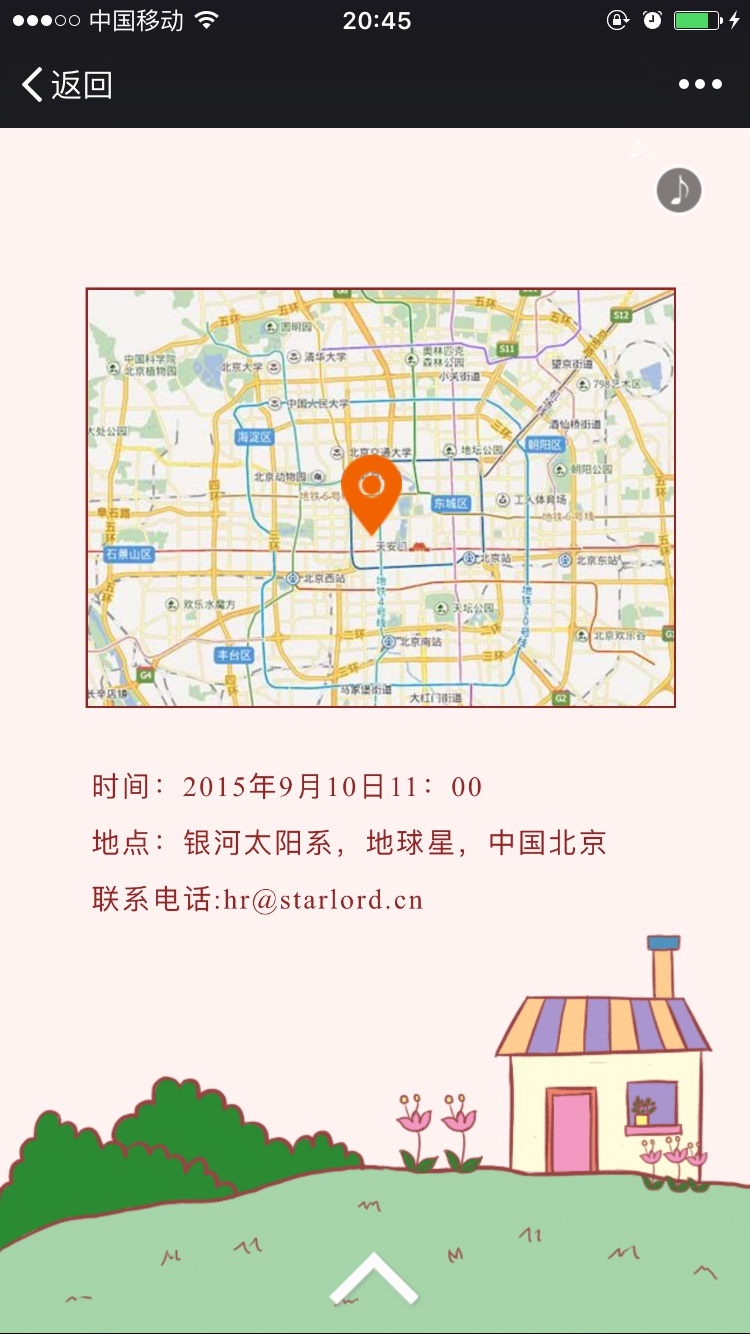Open the three-dot overflow menu
Viewport: 750px width, 1334px height.
tap(700, 85)
